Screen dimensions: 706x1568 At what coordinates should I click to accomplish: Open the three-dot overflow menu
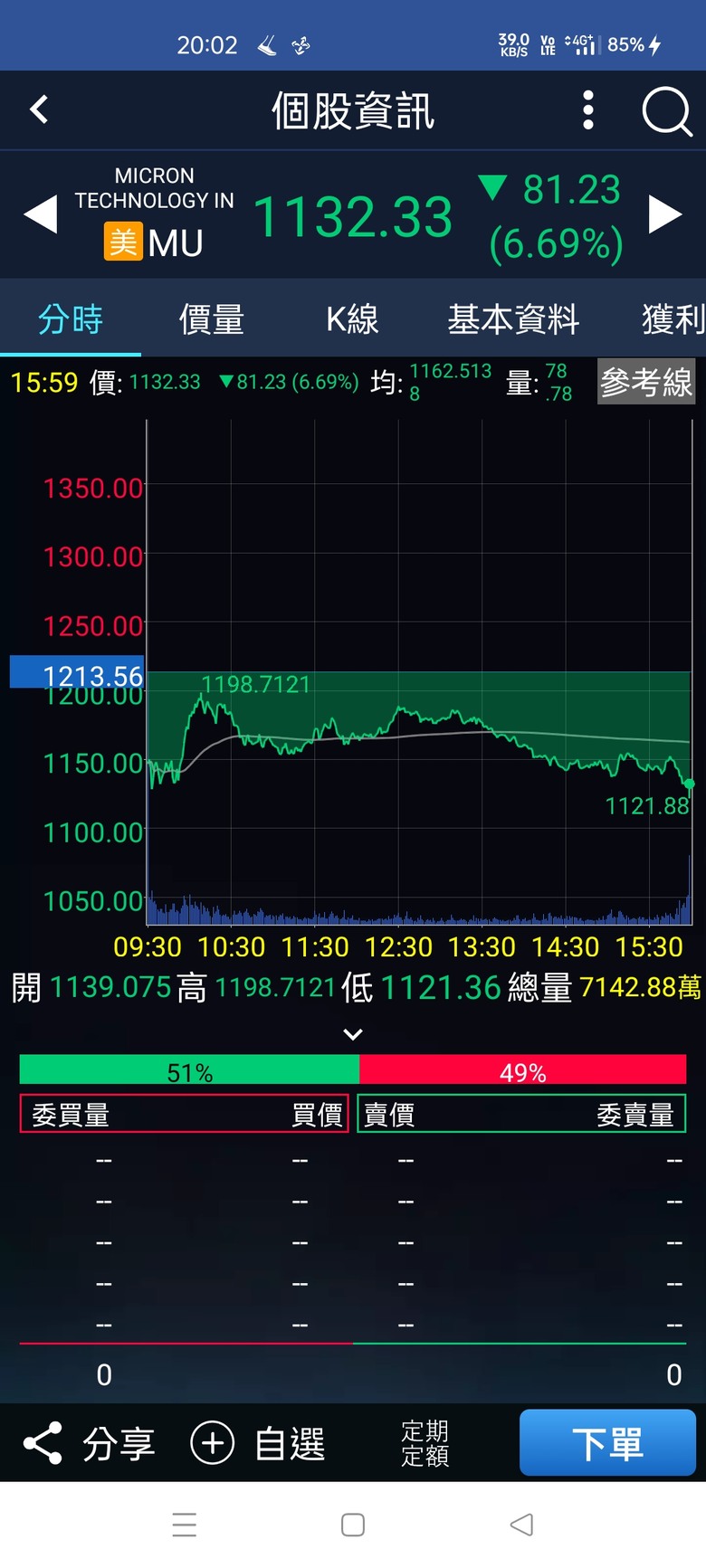(x=588, y=110)
